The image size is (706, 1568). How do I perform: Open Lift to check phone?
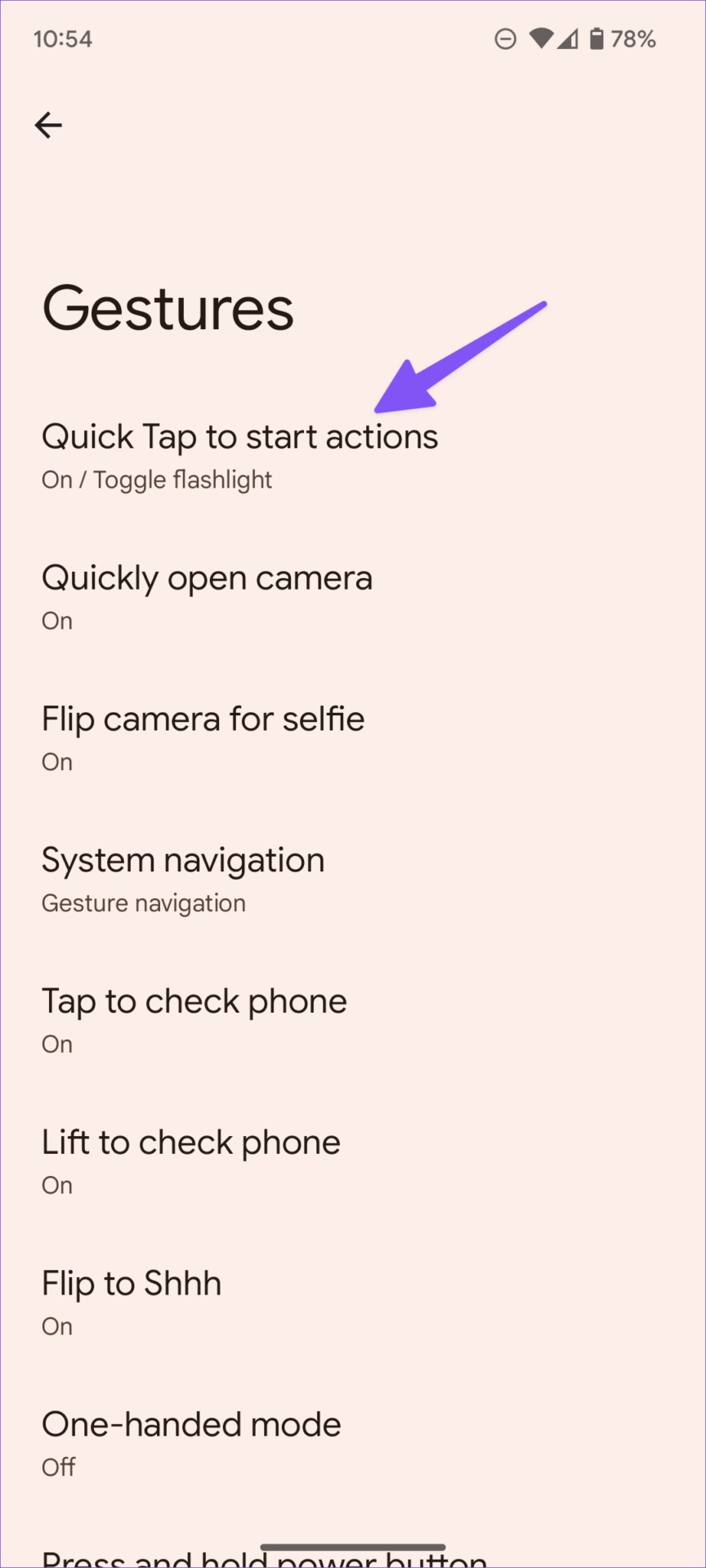[353, 1162]
